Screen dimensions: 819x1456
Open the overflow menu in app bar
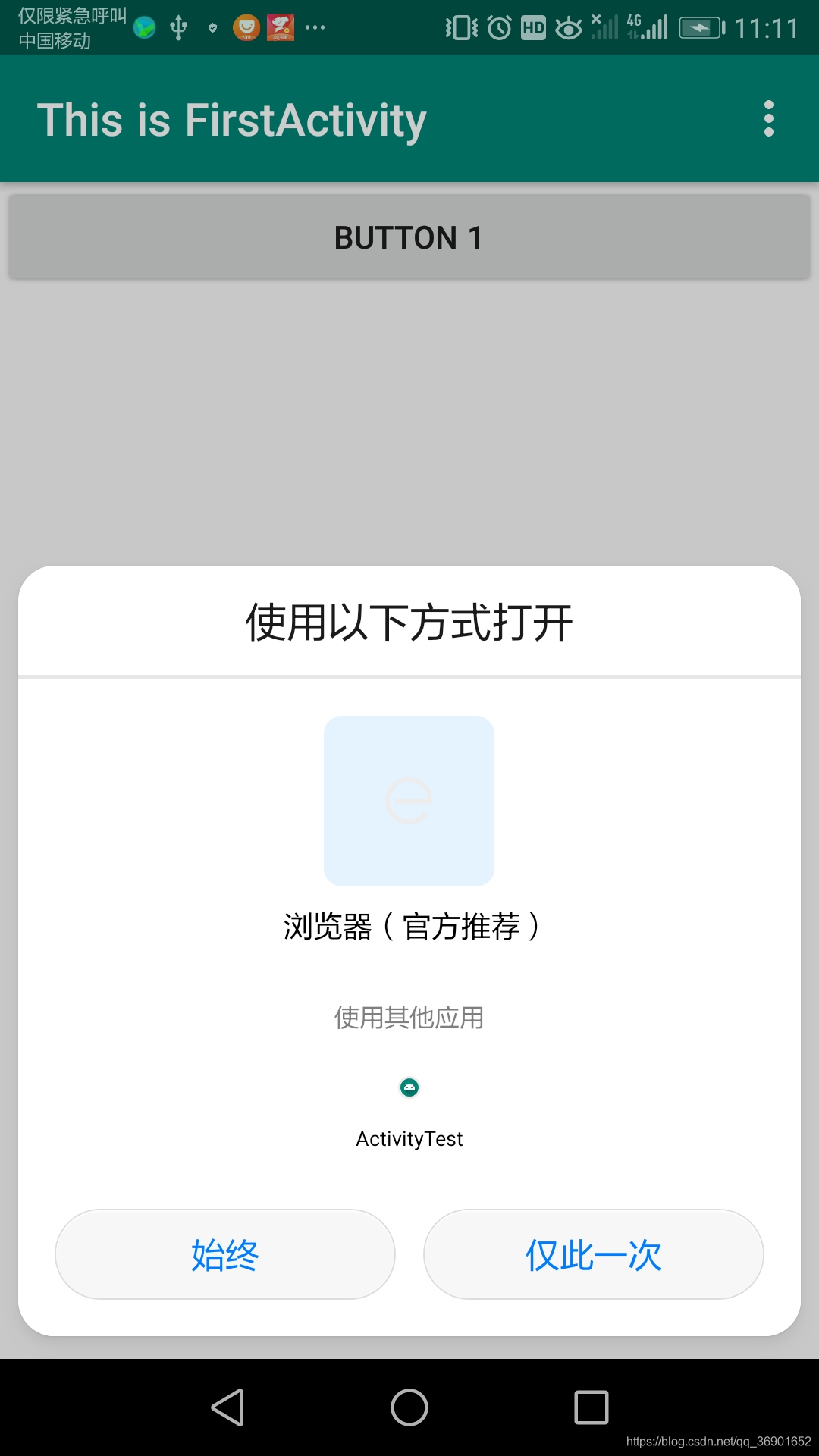tap(768, 119)
